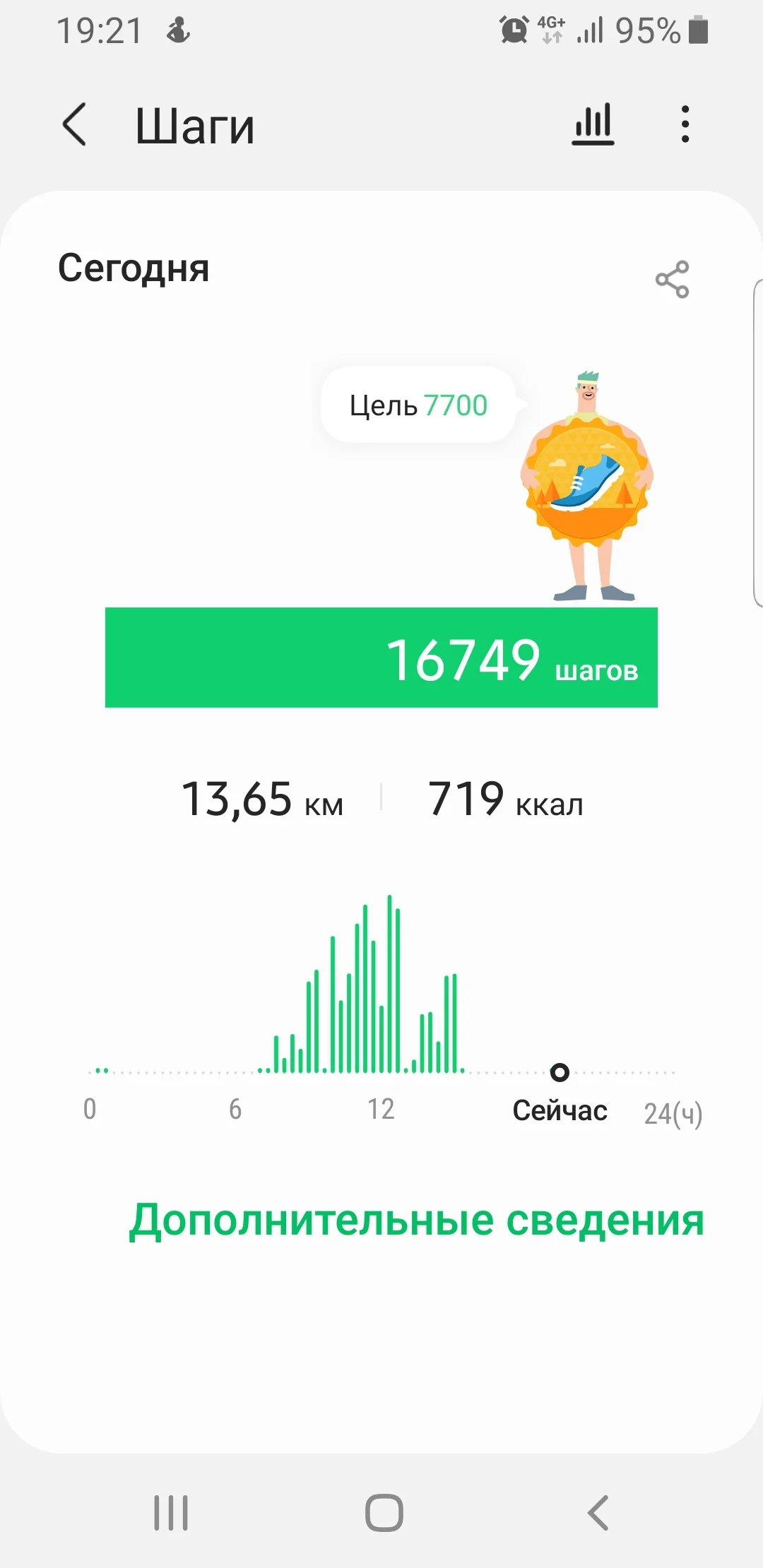763x1568 pixels.
Task: Tap the share icon next to Сегодня
Action: [672, 279]
